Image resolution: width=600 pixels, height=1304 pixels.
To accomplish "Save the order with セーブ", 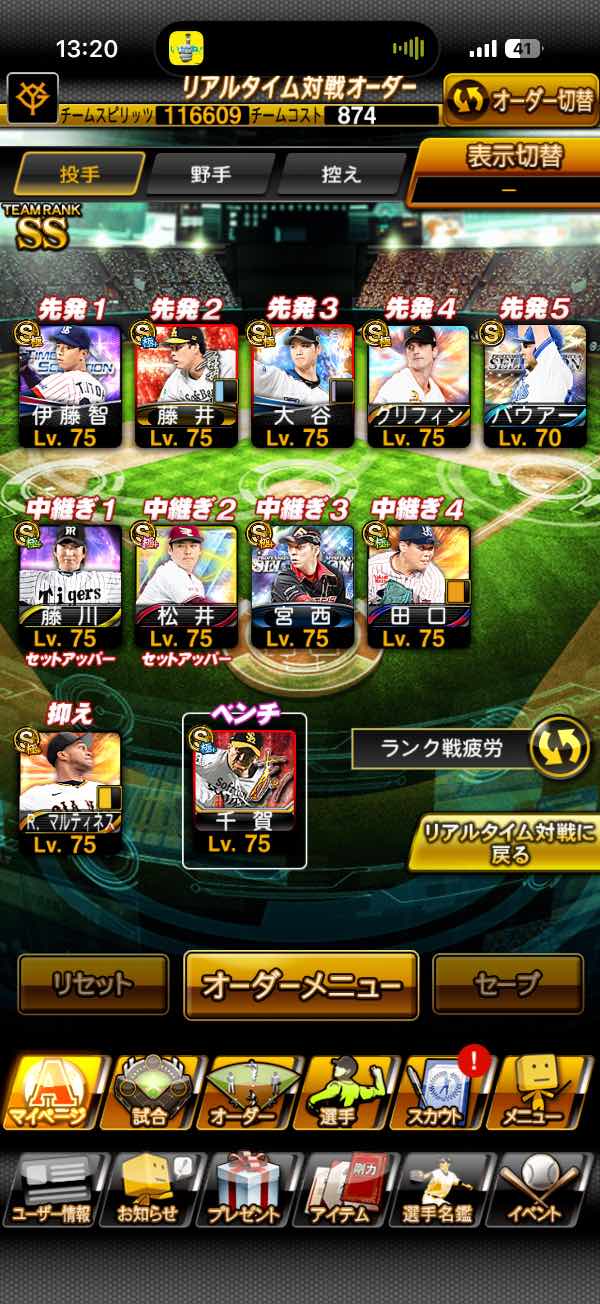I will (x=508, y=985).
